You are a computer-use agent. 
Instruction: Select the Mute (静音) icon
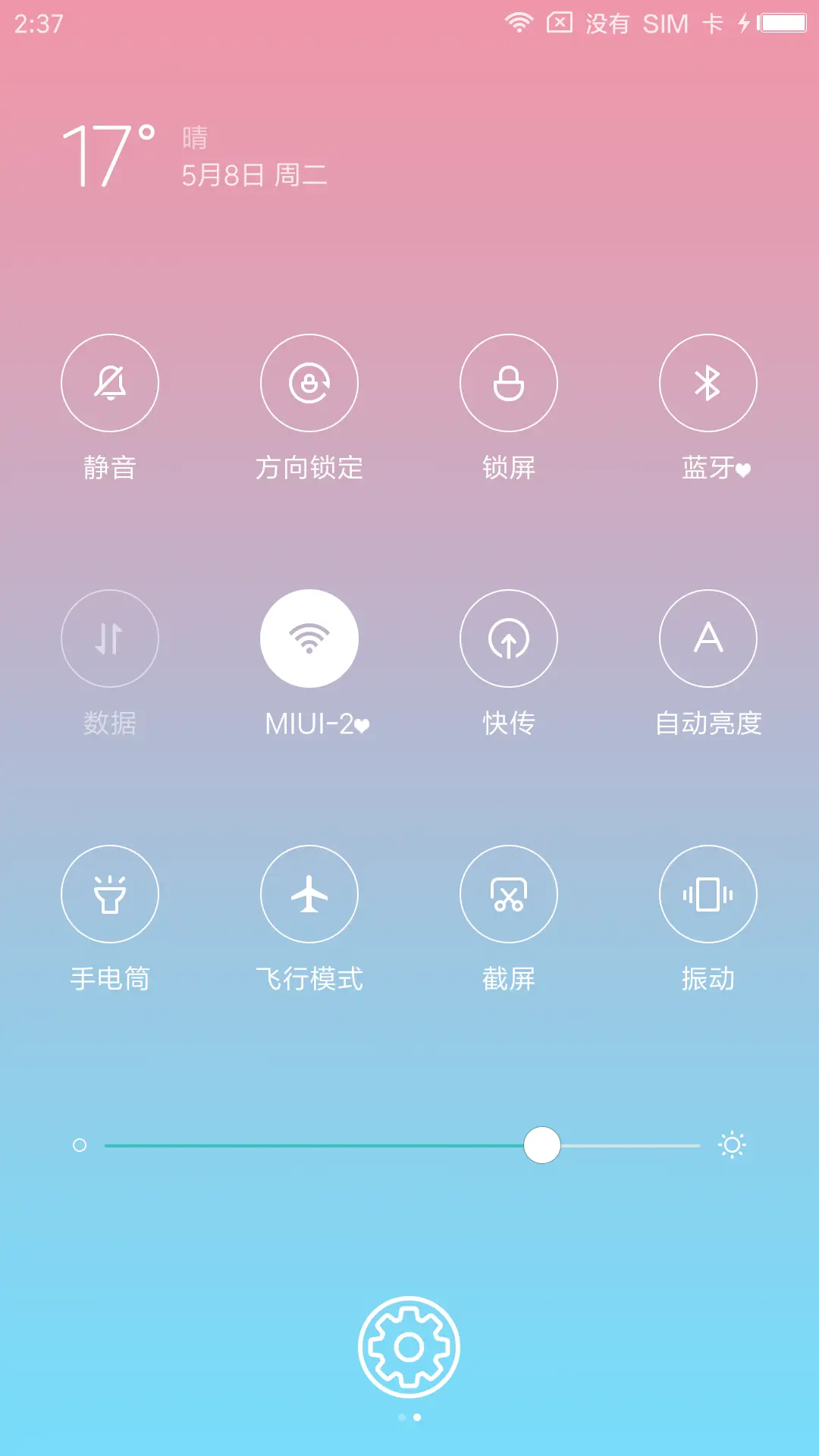(x=110, y=383)
